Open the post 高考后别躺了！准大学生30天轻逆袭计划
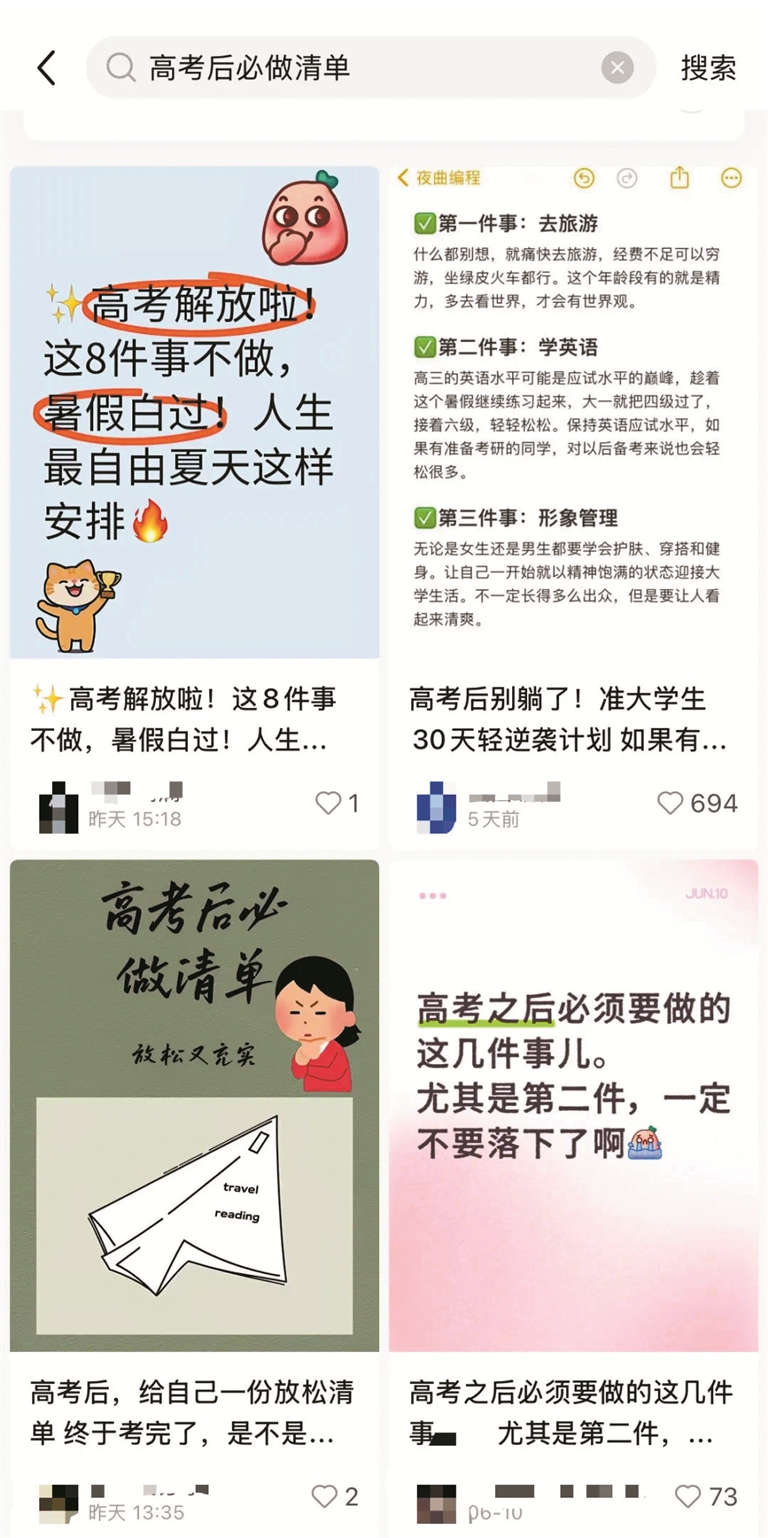Image resolution: width=768 pixels, height=1538 pixels. 573,412
